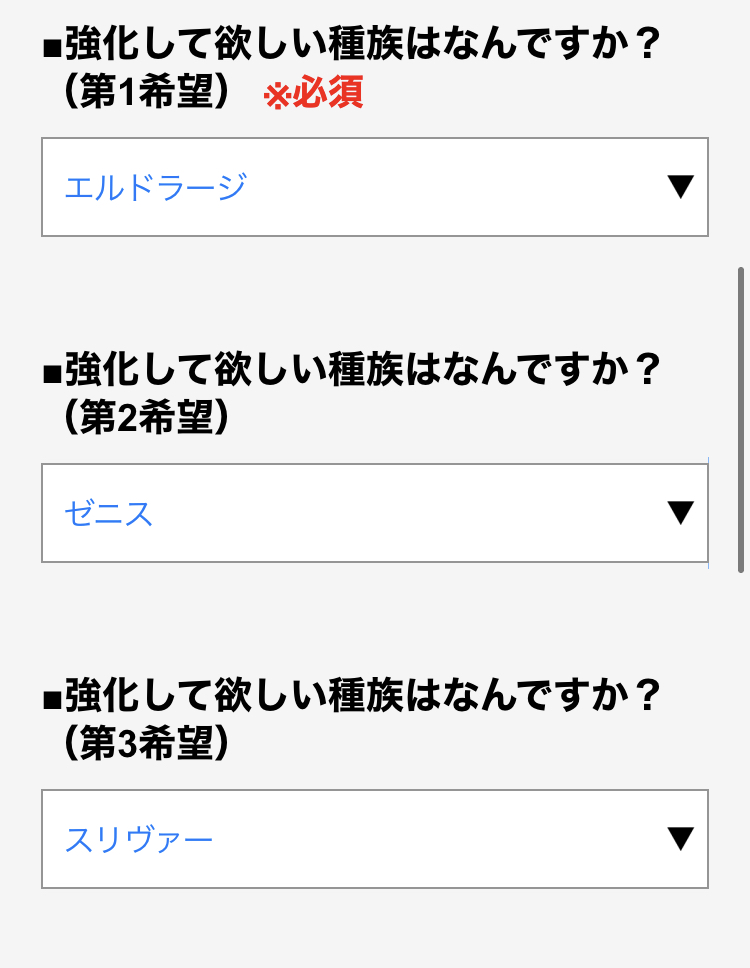Change the third-choice selection from スリヴァー

(375, 839)
